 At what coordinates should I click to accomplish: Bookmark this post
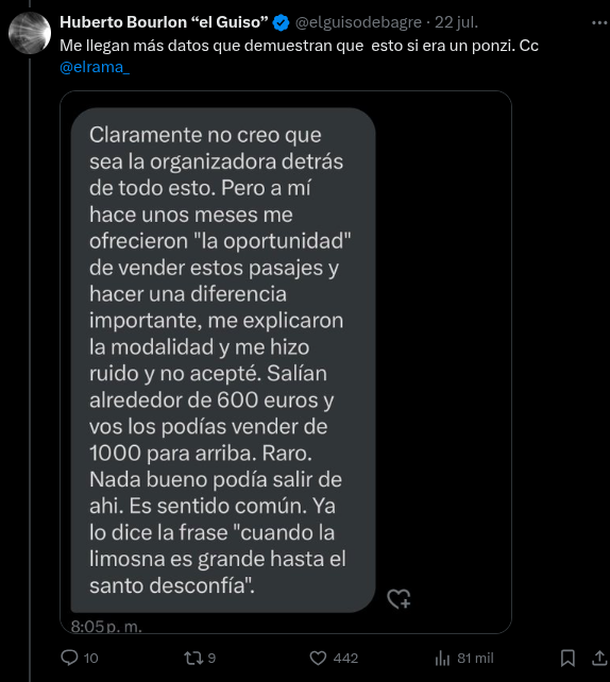click(x=567, y=657)
